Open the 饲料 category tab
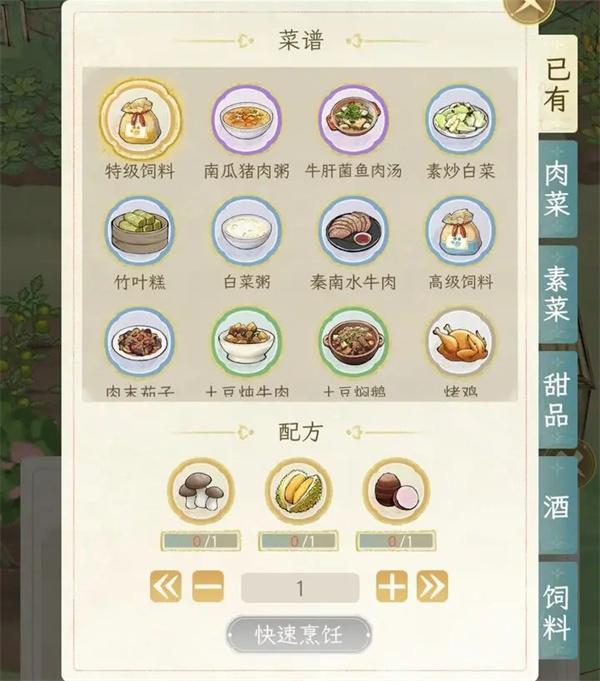Image resolution: width=600 pixels, height=681 pixels. [x=556, y=612]
